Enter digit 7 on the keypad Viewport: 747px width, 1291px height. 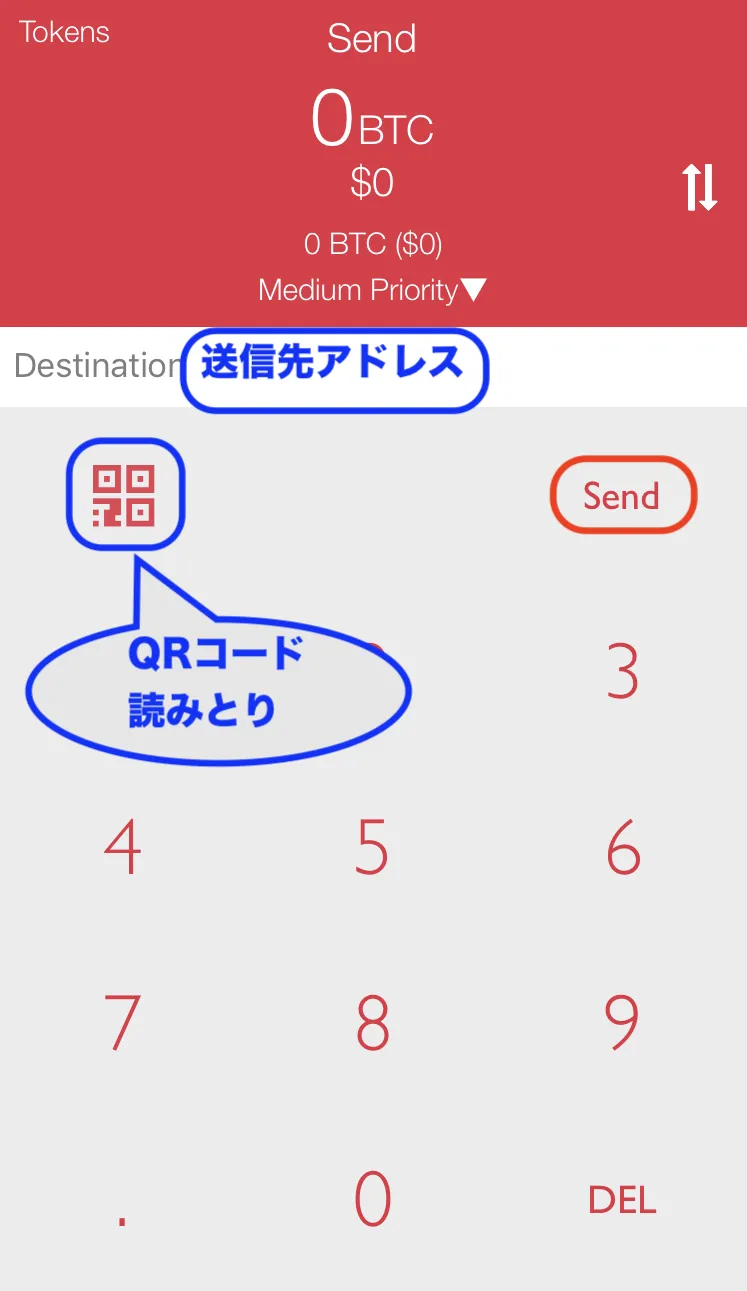123,1022
